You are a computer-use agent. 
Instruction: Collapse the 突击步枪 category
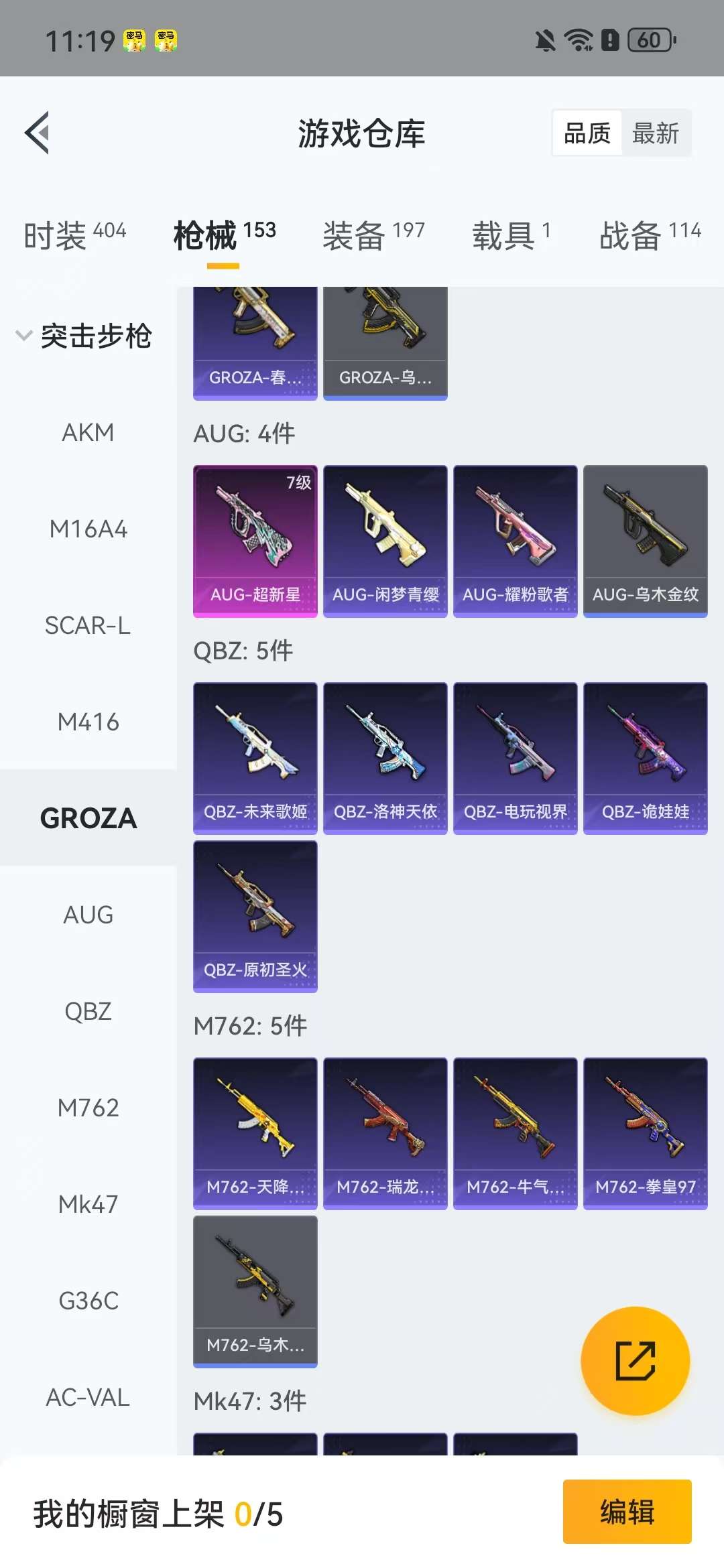click(x=24, y=336)
